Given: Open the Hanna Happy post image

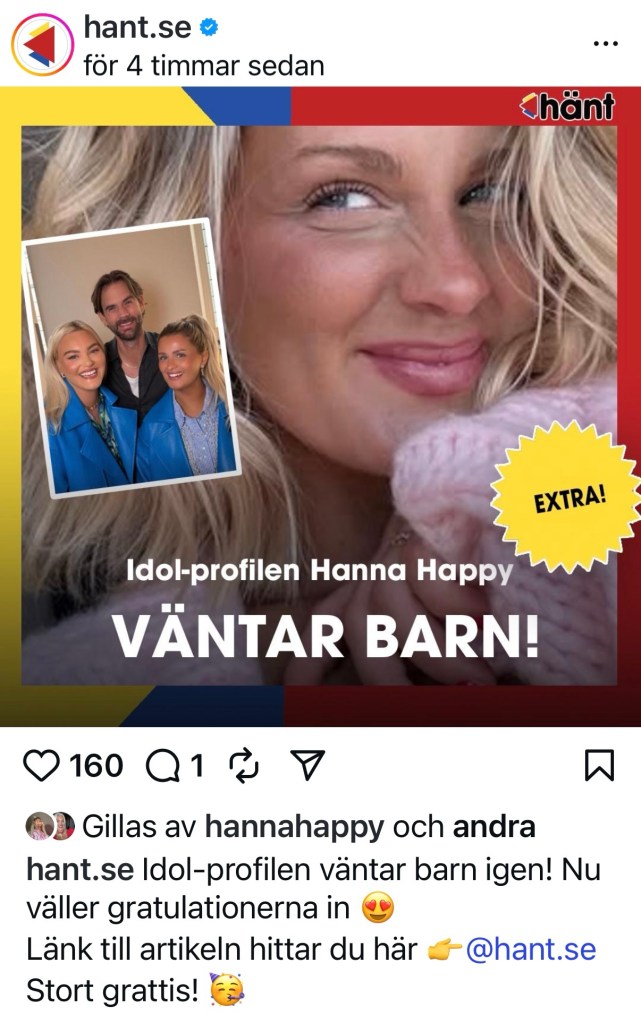Looking at the screenshot, I should point(320,405).
